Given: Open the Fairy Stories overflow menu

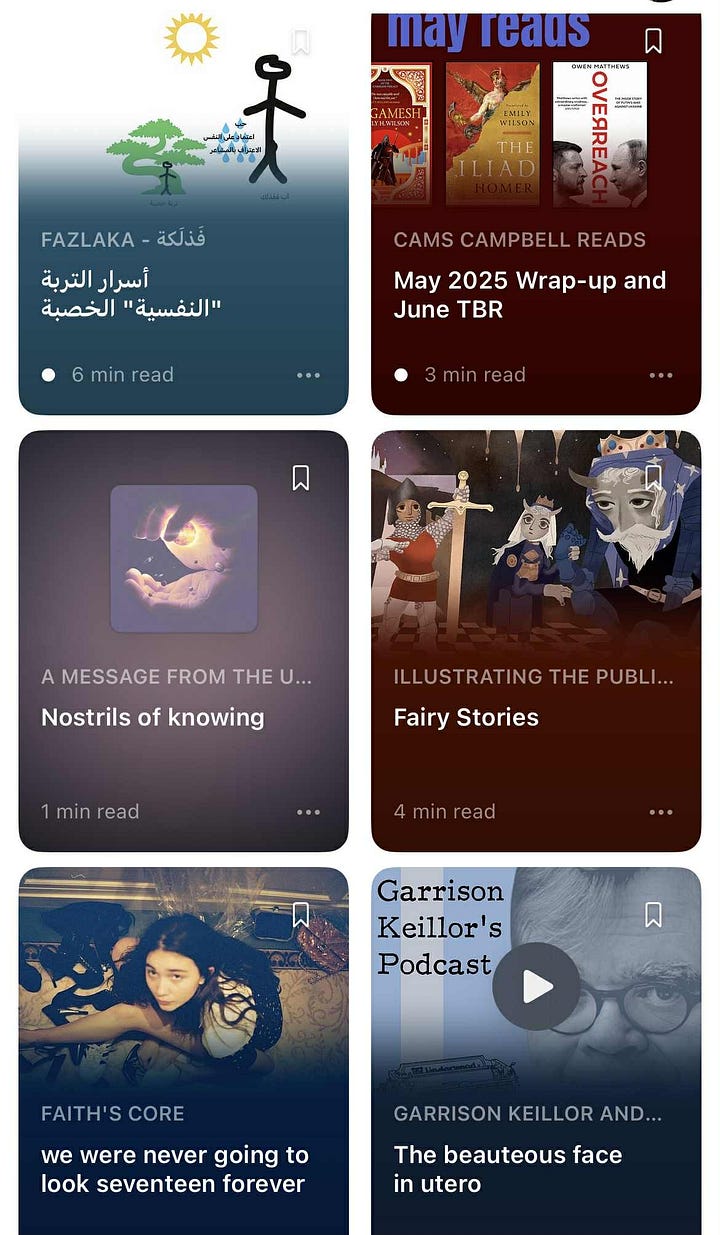Looking at the screenshot, I should click(661, 812).
